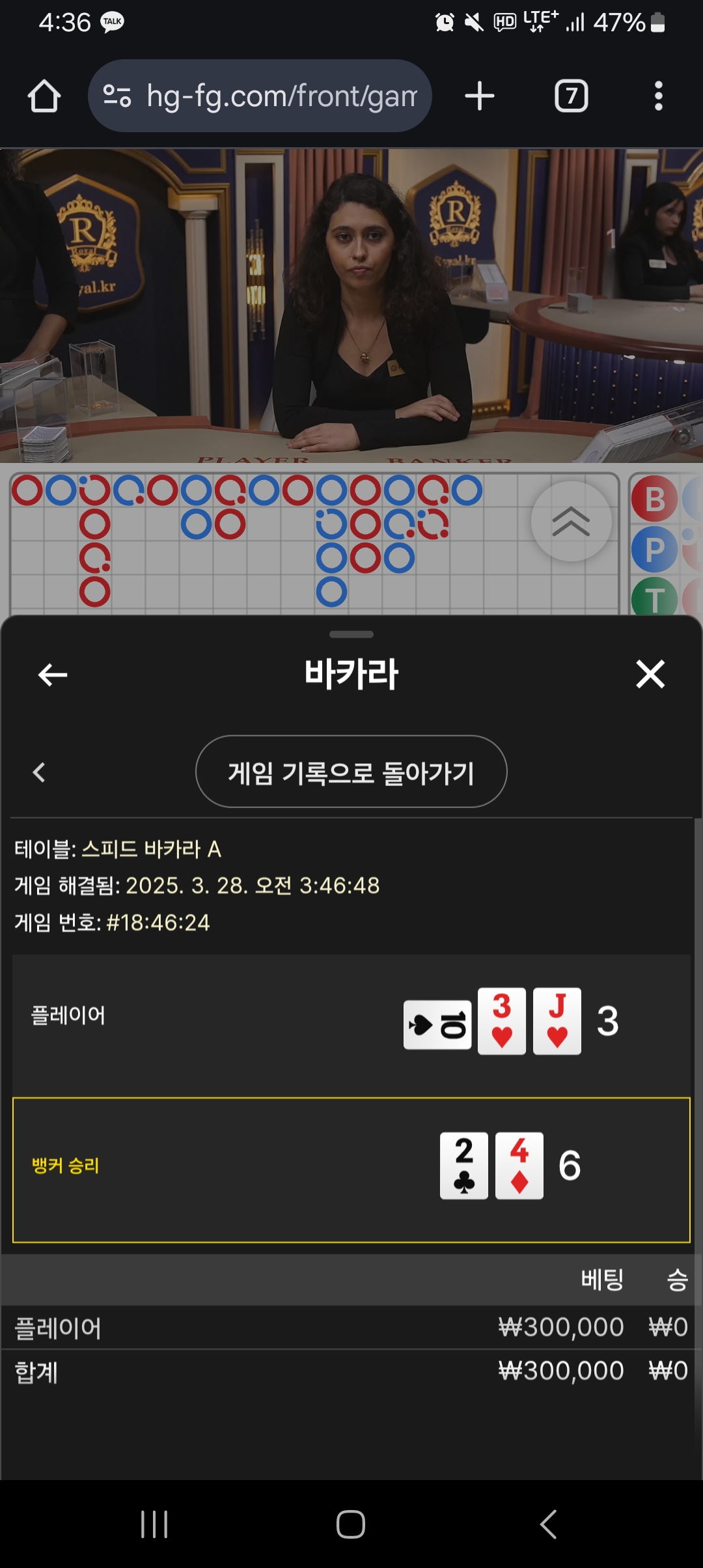Tap the system back button
Viewport: 703px width, 1568px height.
pyautogui.click(x=548, y=1524)
